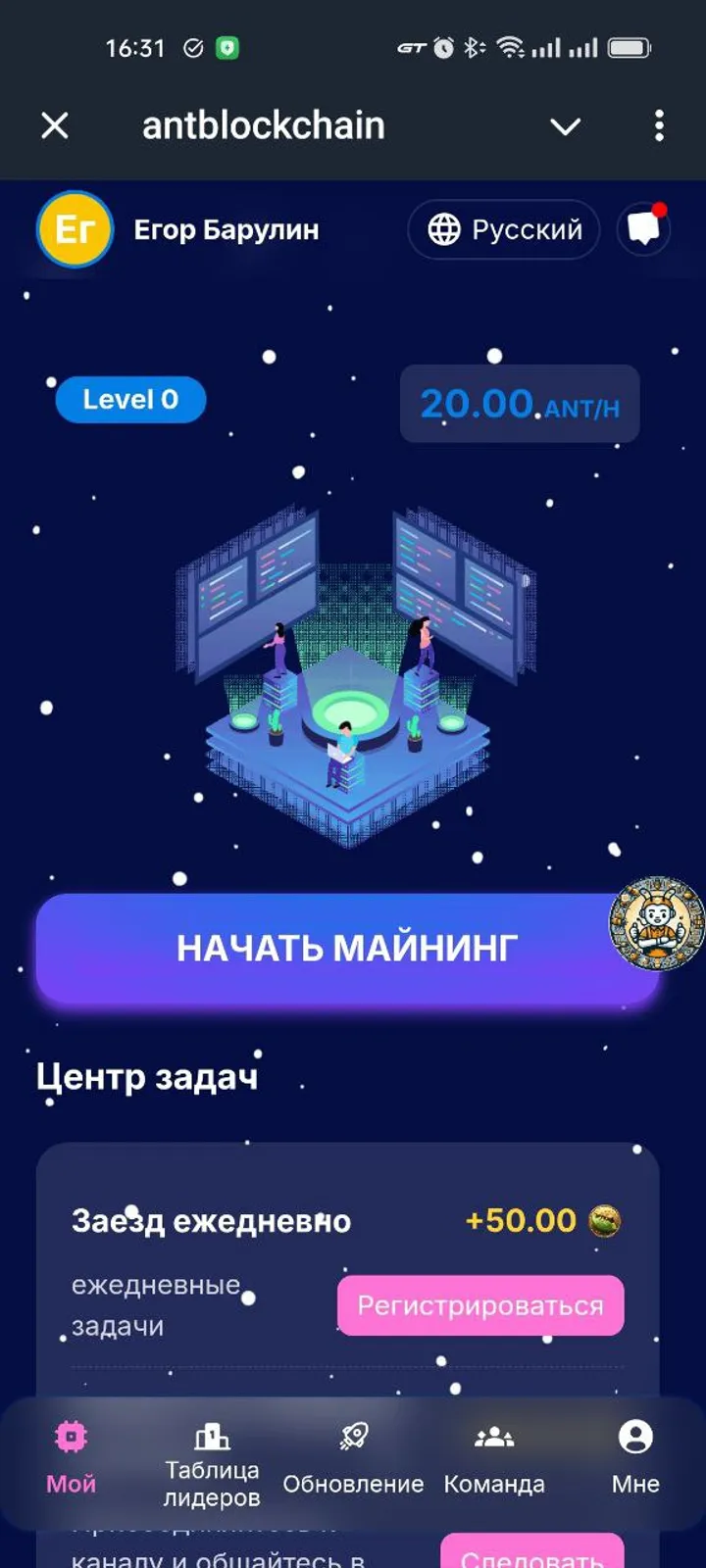The width and height of the screenshot is (706, 1568).
Task: Select the Мой tab
Action: click(x=71, y=1458)
